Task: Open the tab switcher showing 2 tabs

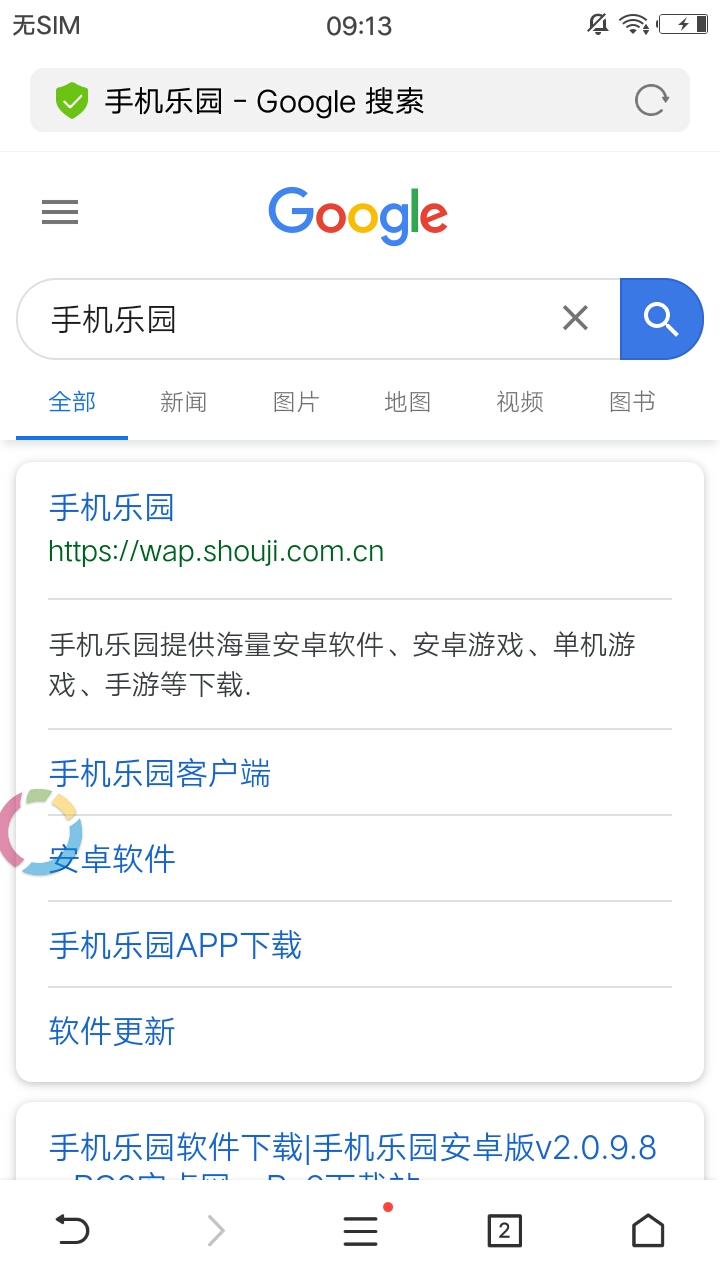Action: click(504, 1231)
